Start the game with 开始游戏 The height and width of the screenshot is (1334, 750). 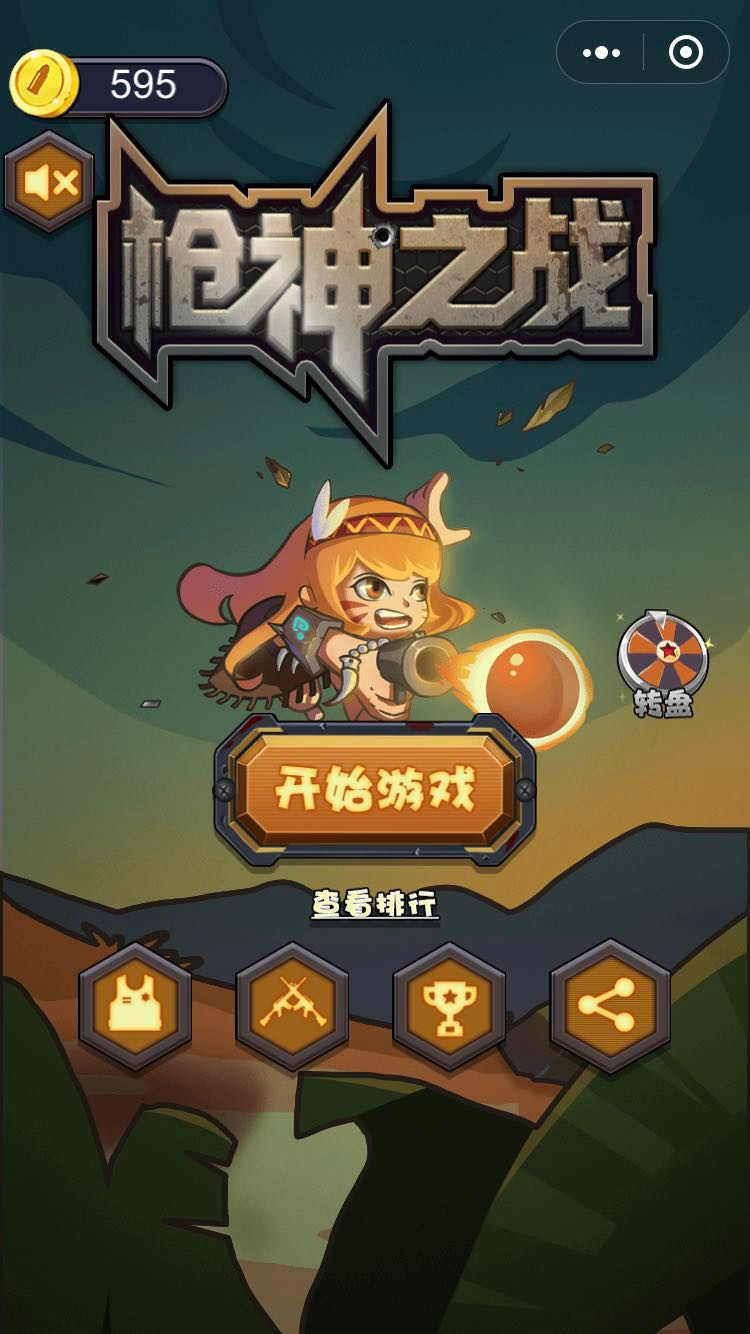(375, 790)
